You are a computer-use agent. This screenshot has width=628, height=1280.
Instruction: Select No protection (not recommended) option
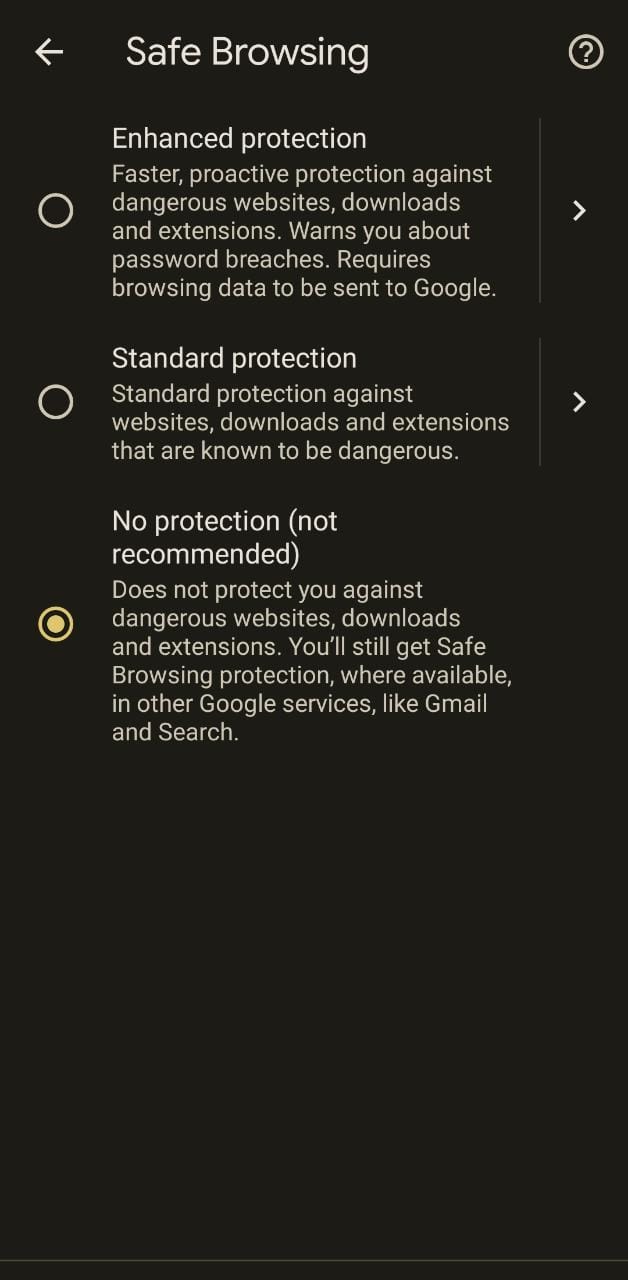[56, 624]
